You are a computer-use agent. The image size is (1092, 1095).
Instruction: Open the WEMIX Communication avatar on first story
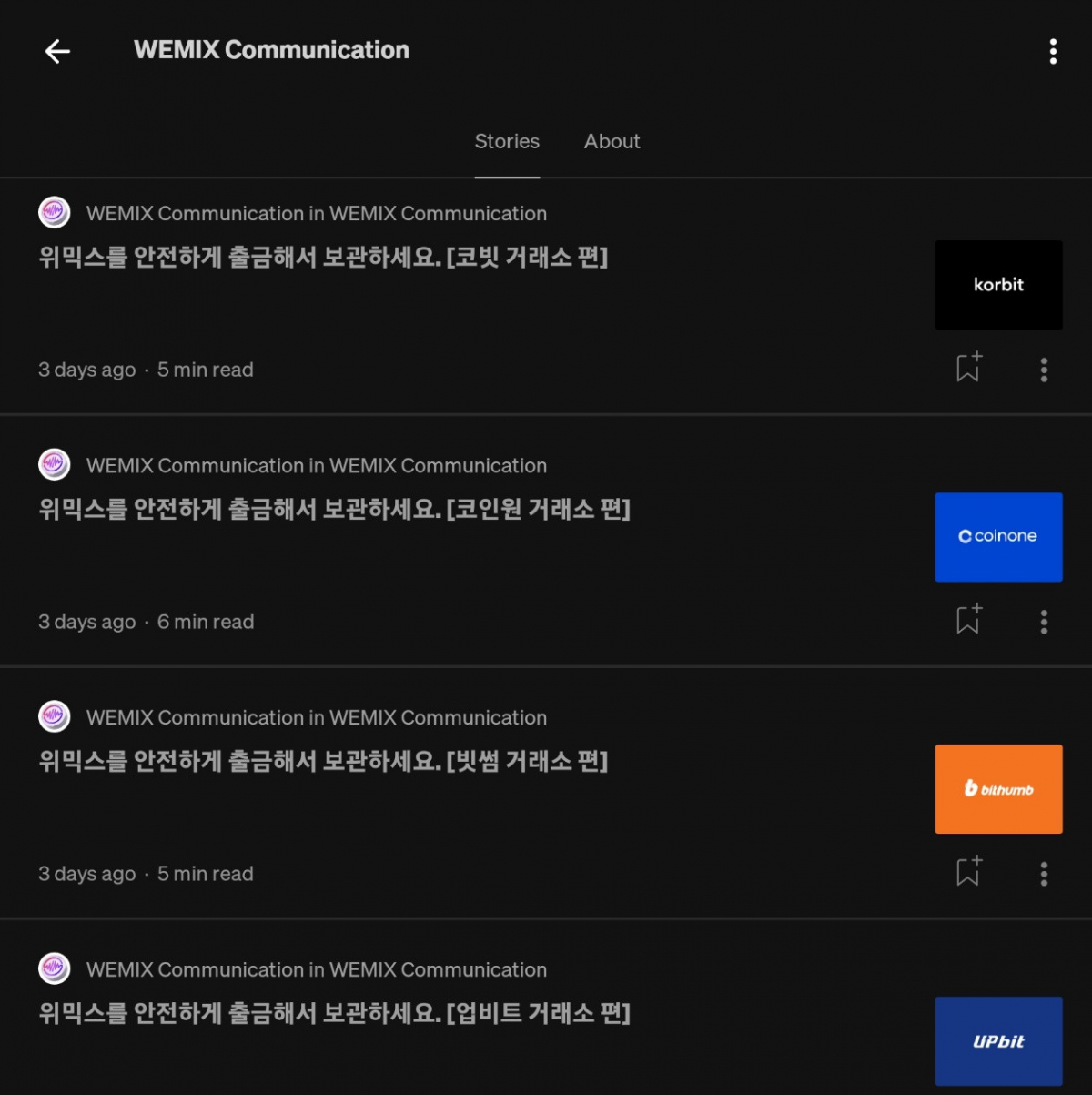pyautogui.click(x=55, y=213)
